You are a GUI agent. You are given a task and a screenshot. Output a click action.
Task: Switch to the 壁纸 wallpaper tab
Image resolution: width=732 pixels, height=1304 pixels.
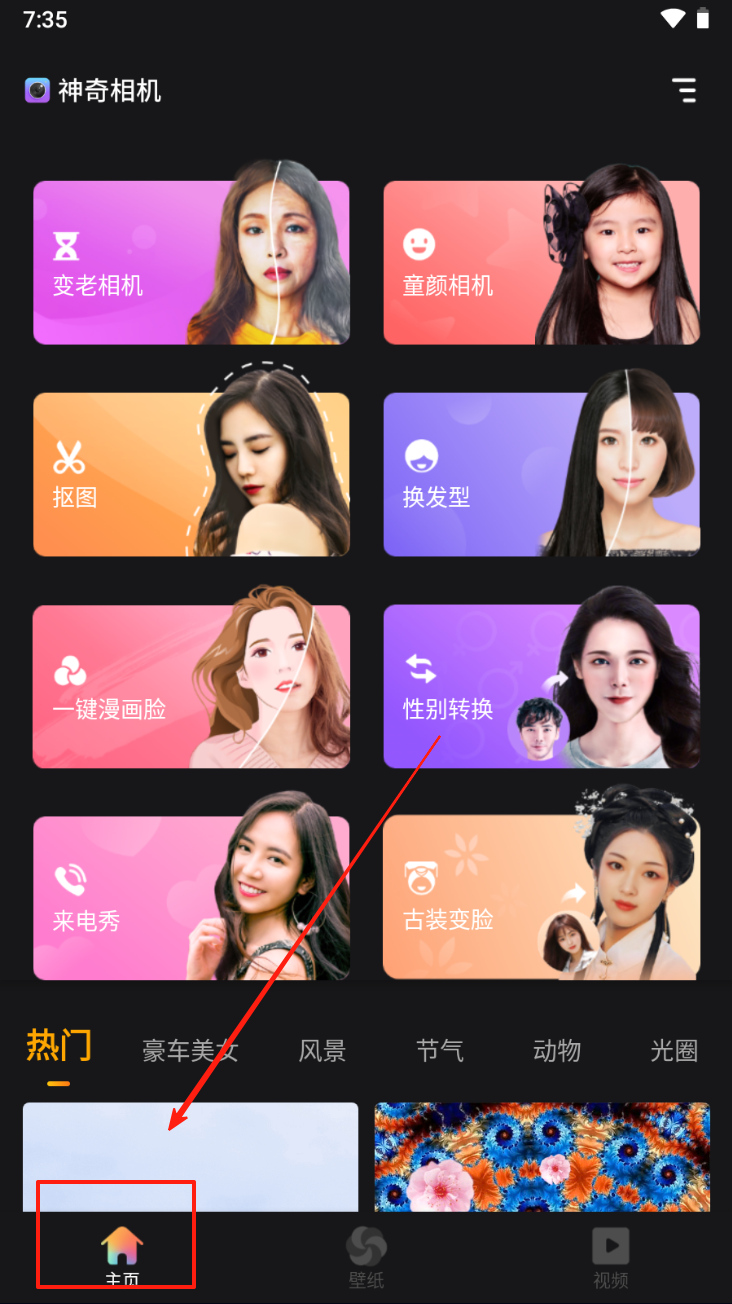coord(366,1256)
